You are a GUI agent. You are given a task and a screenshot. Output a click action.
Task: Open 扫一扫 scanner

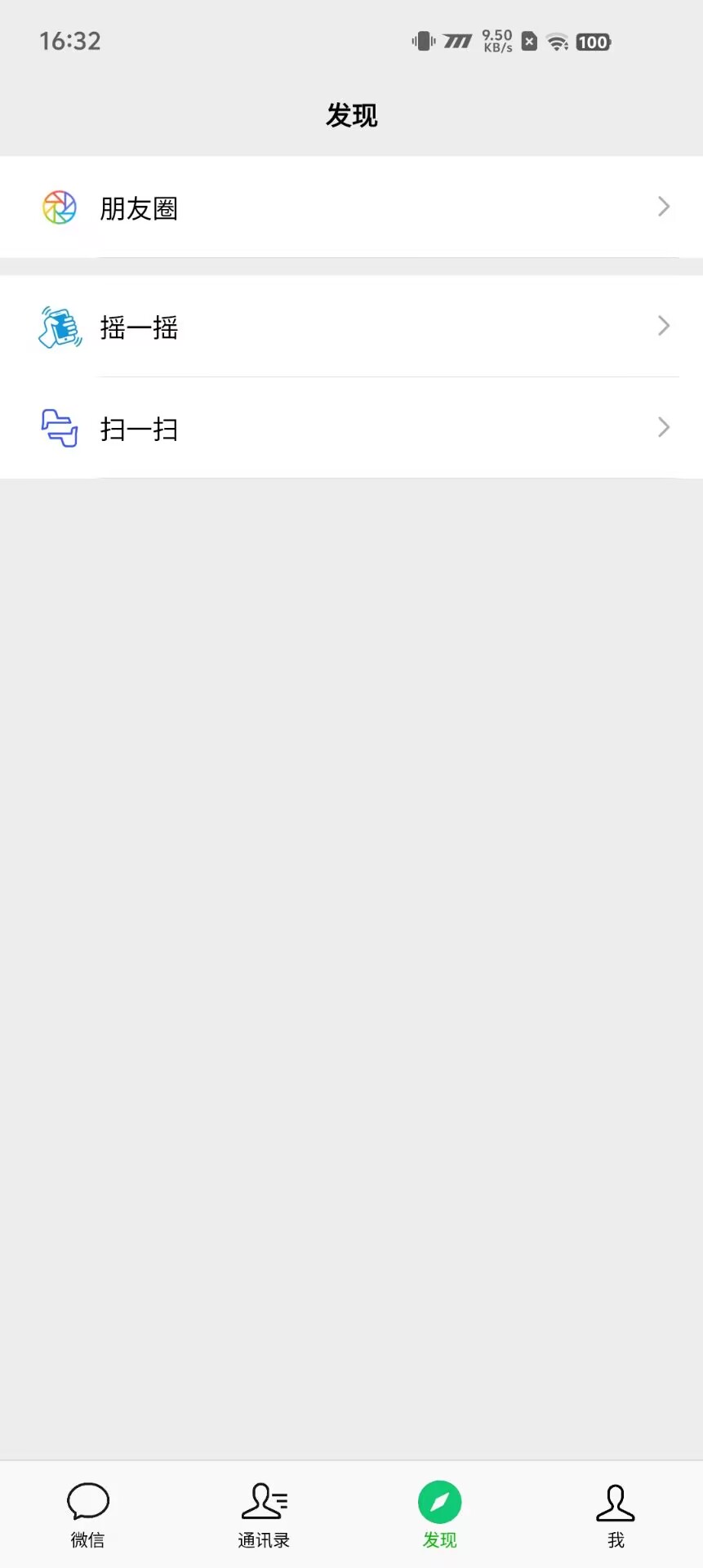click(x=351, y=428)
